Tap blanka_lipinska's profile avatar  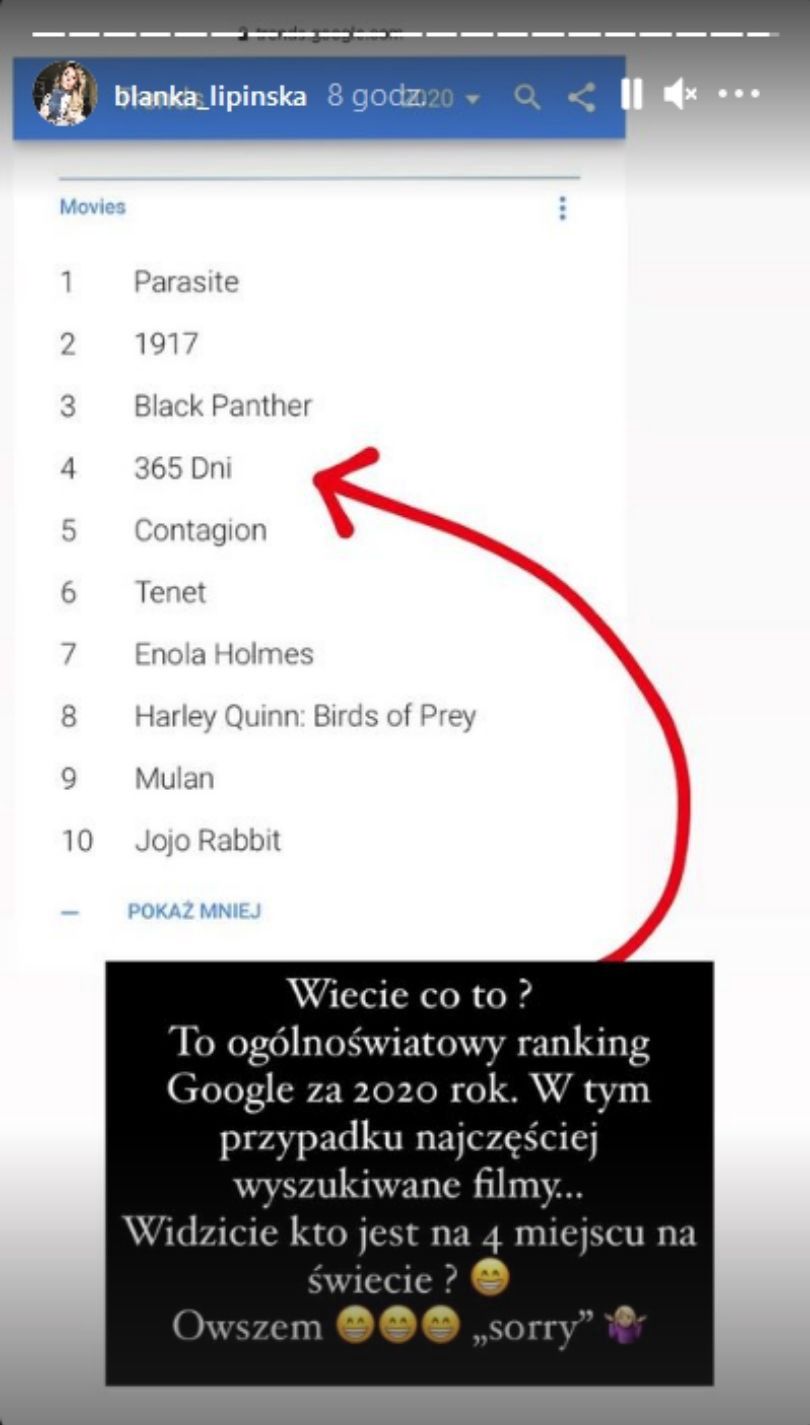[65, 94]
